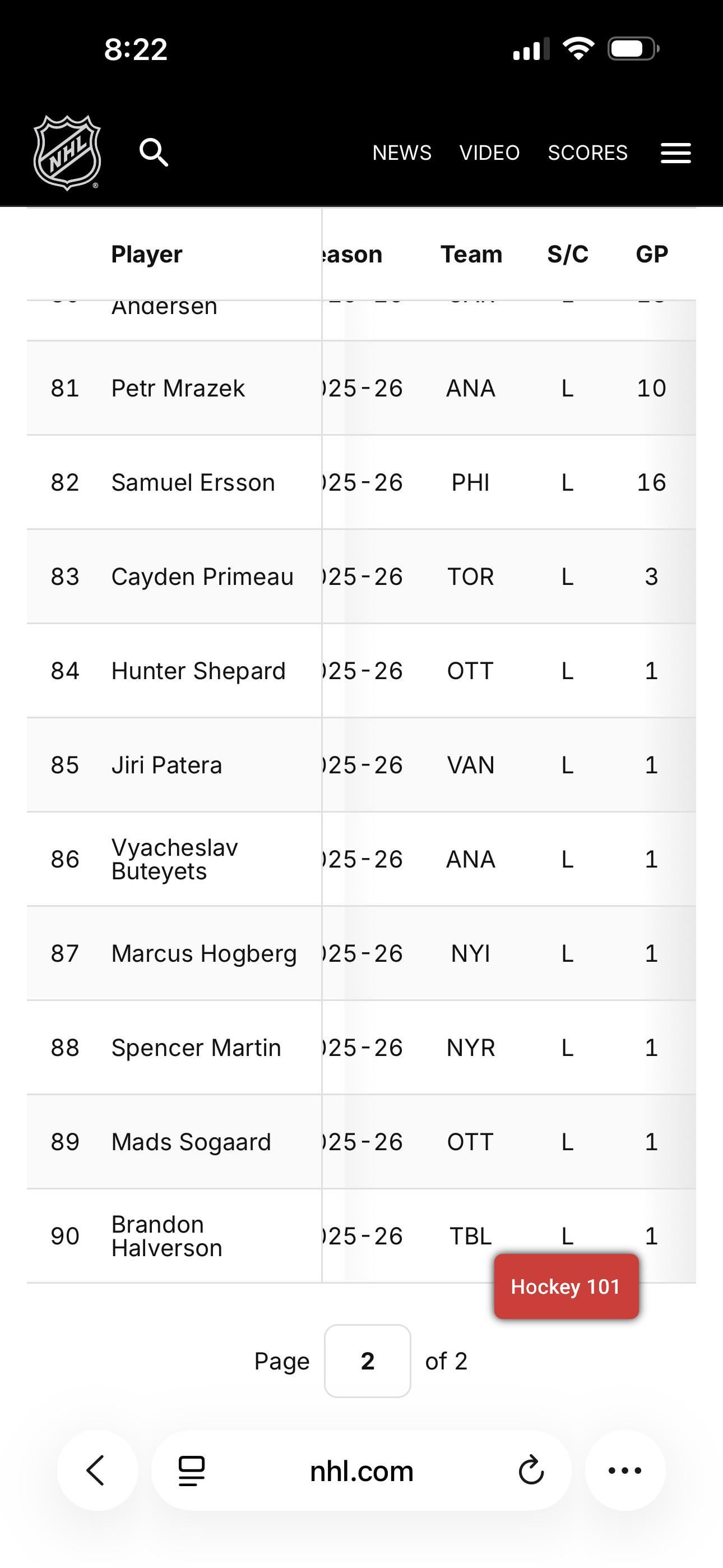723x1568 pixels.
Task: Tap the nhl.com address bar
Action: [361, 1470]
